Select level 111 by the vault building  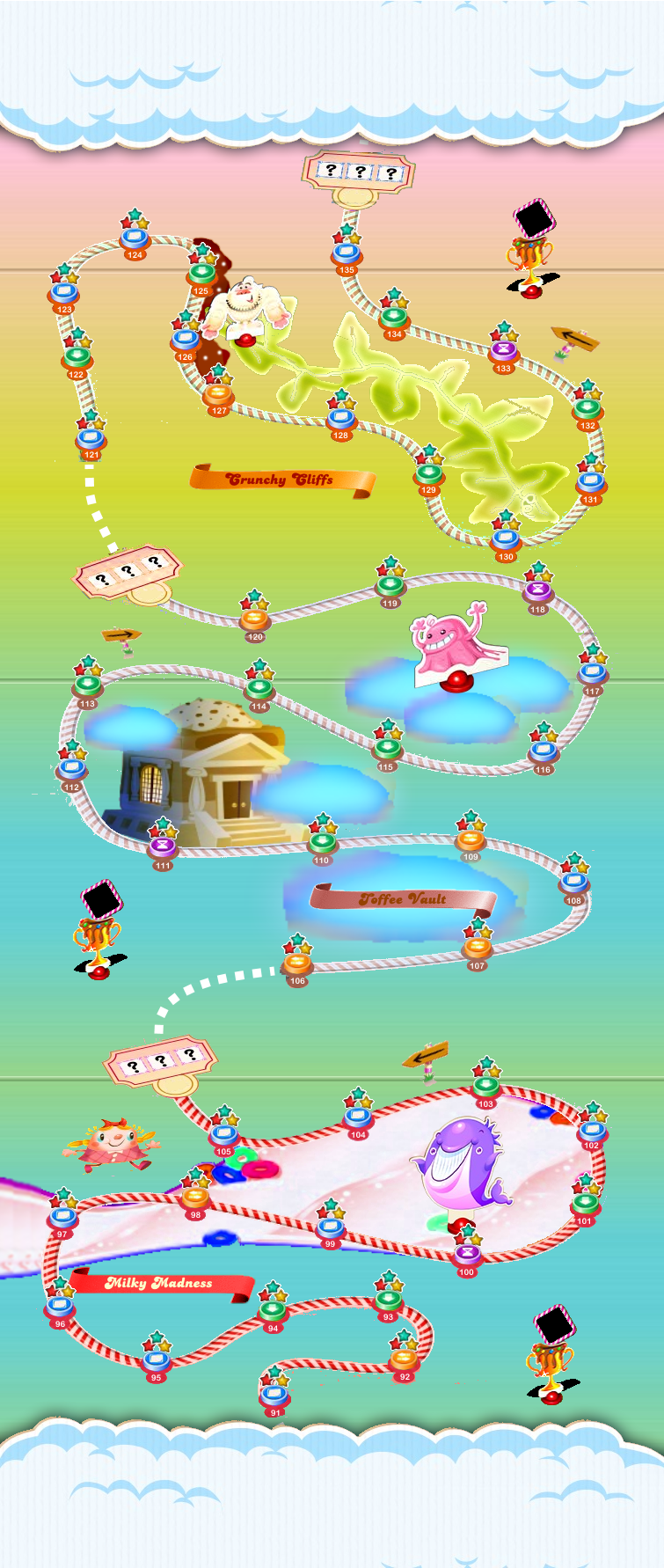[x=163, y=847]
